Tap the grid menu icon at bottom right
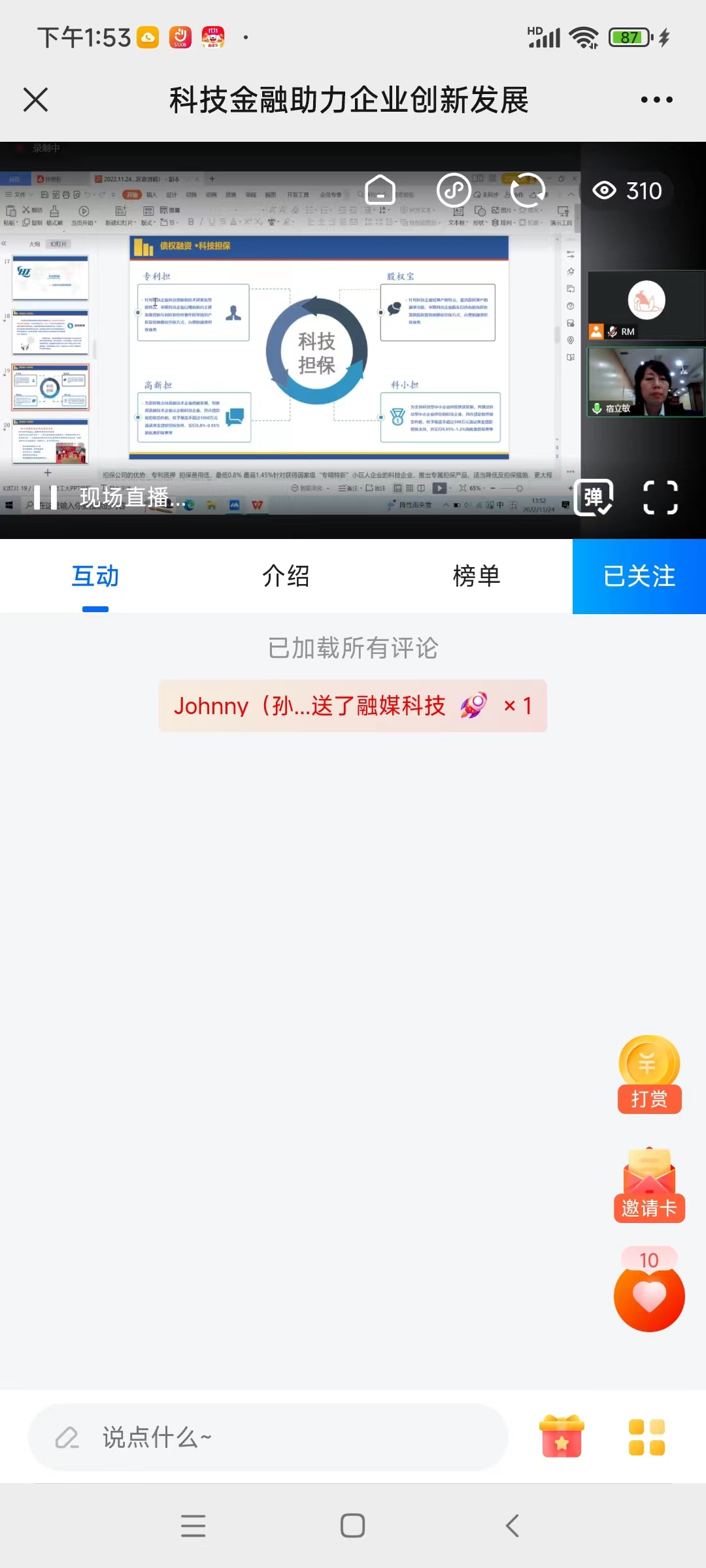 646,1437
